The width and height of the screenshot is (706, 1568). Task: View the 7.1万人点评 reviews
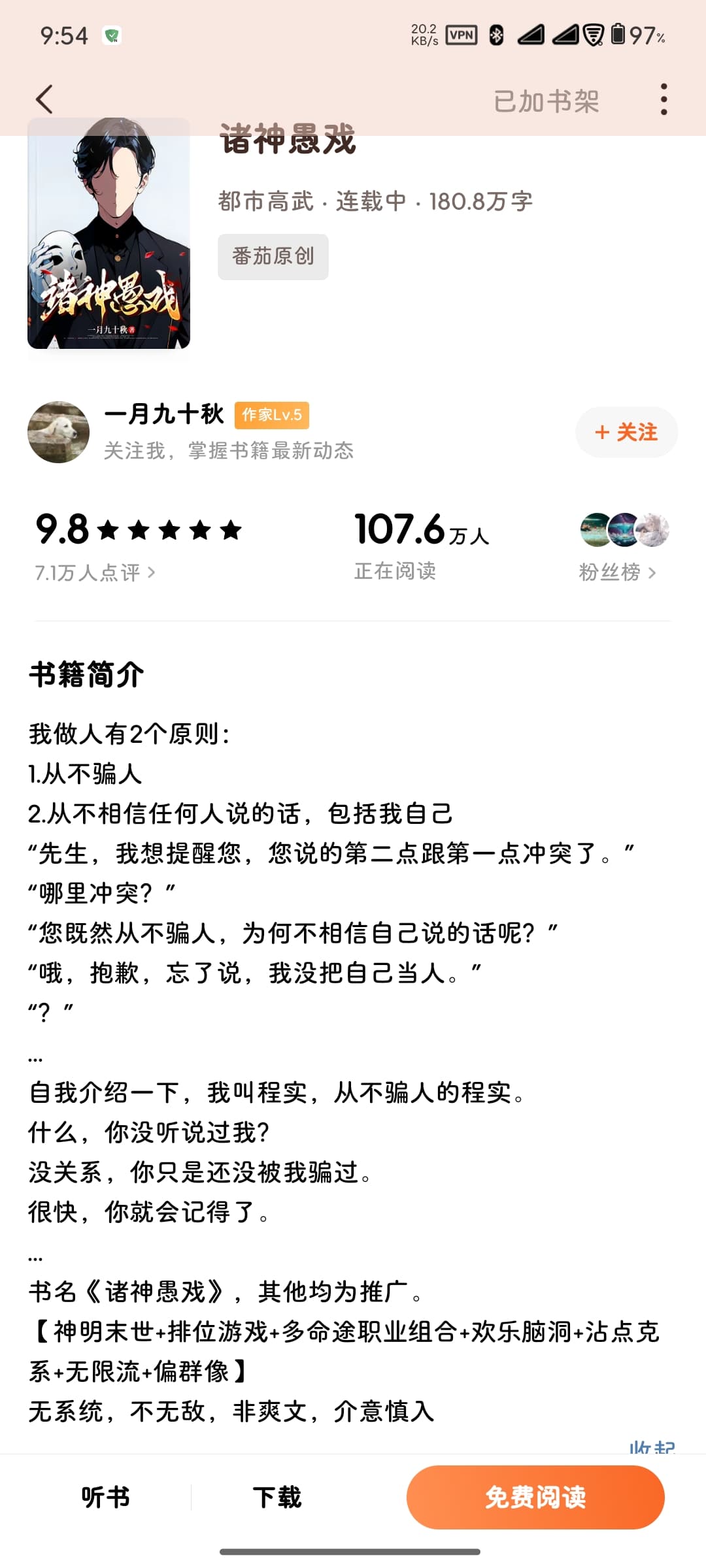[x=95, y=572]
